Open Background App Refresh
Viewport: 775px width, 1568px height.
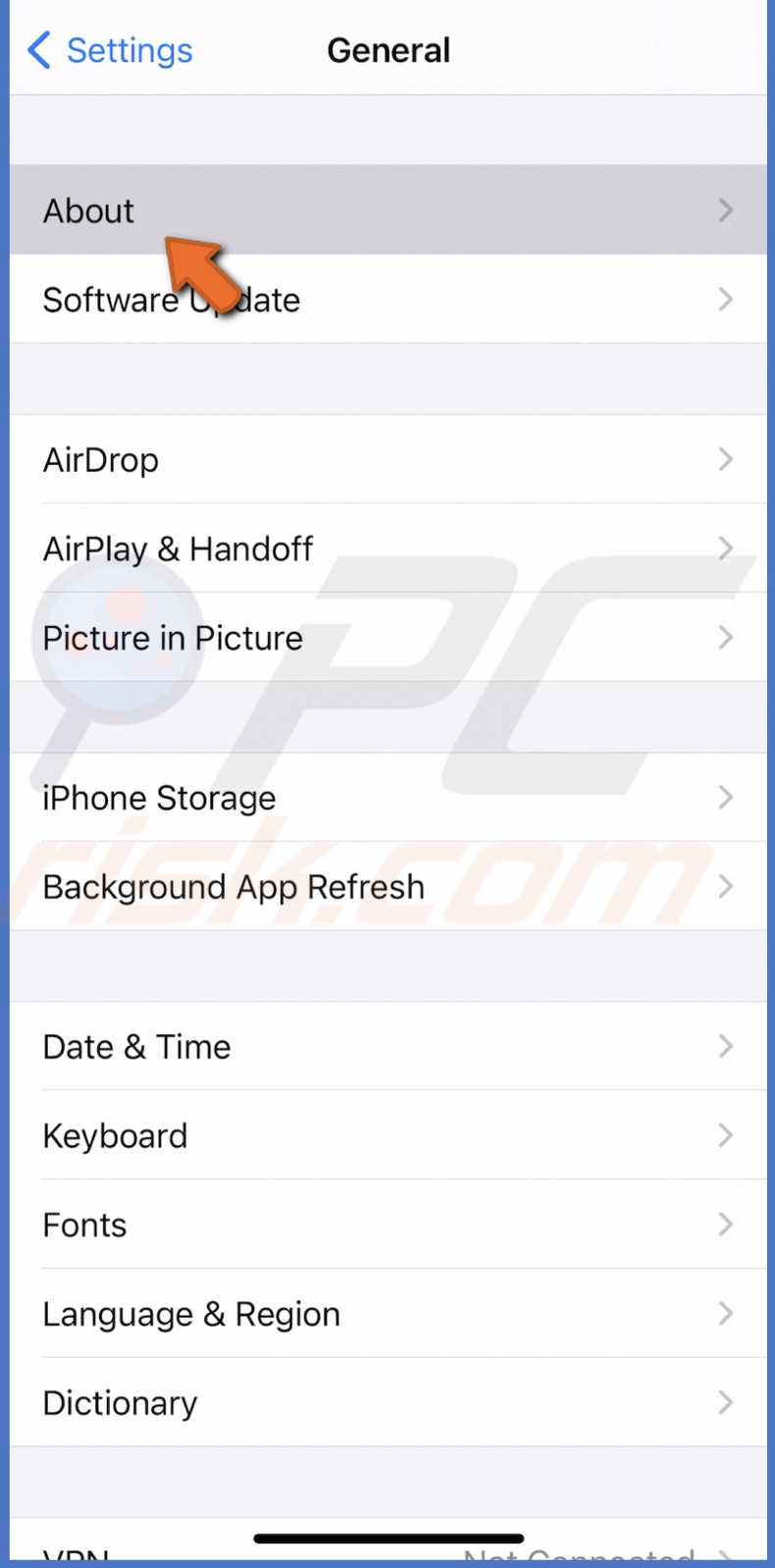pyautogui.click(x=387, y=887)
